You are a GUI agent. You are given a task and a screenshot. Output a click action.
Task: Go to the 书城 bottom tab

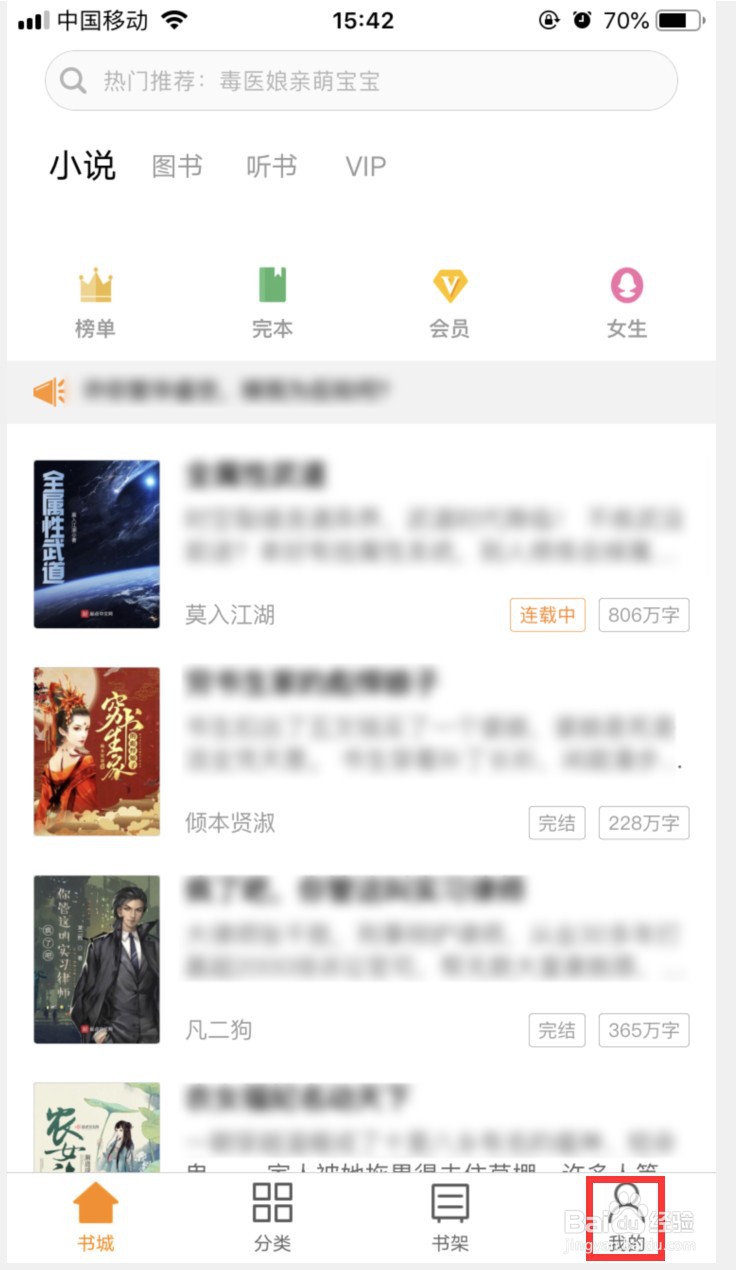96,1218
